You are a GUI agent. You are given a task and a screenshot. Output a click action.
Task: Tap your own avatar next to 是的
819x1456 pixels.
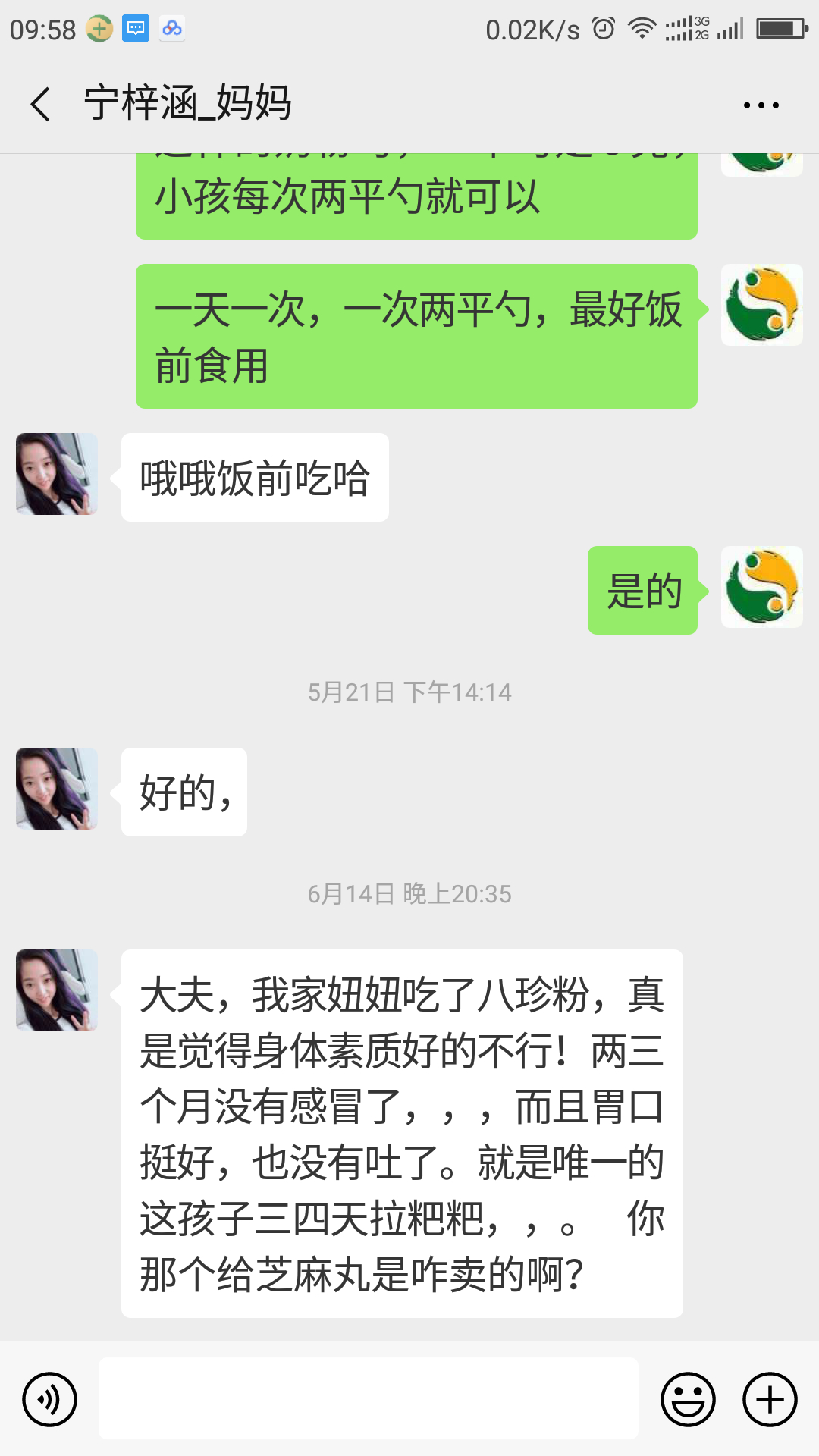click(x=761, y=587)
